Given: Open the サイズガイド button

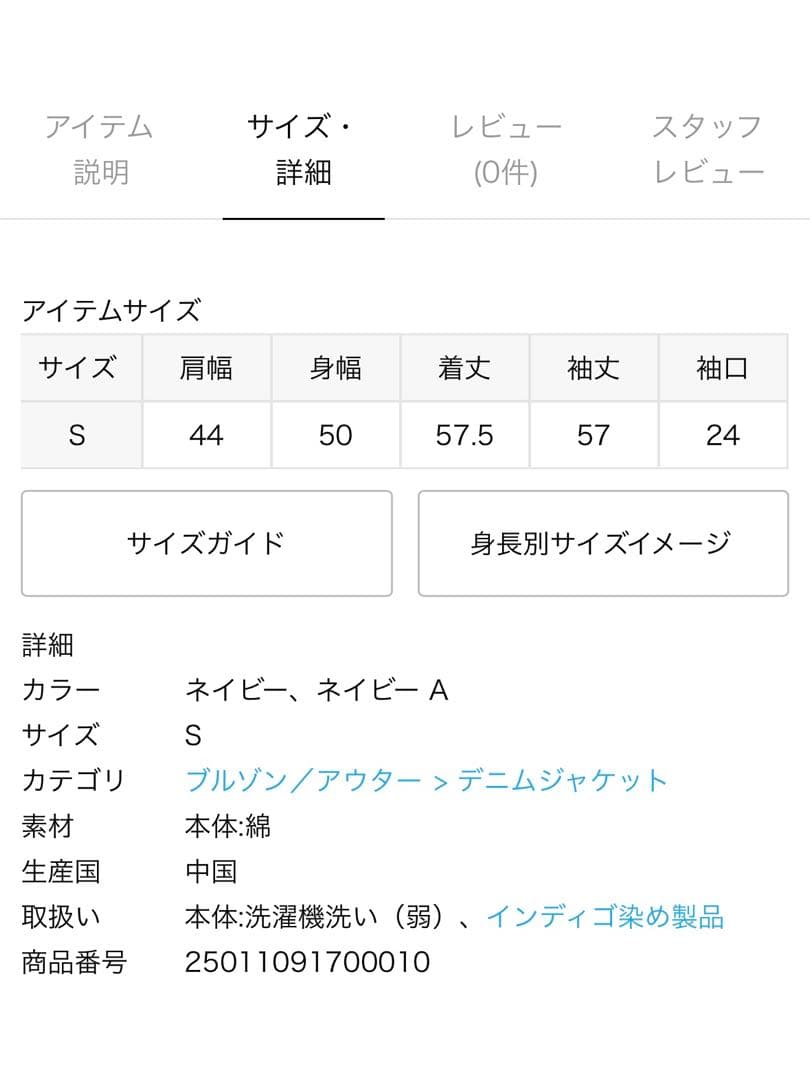Looking at the screenshot, I should tap(207, 543).
